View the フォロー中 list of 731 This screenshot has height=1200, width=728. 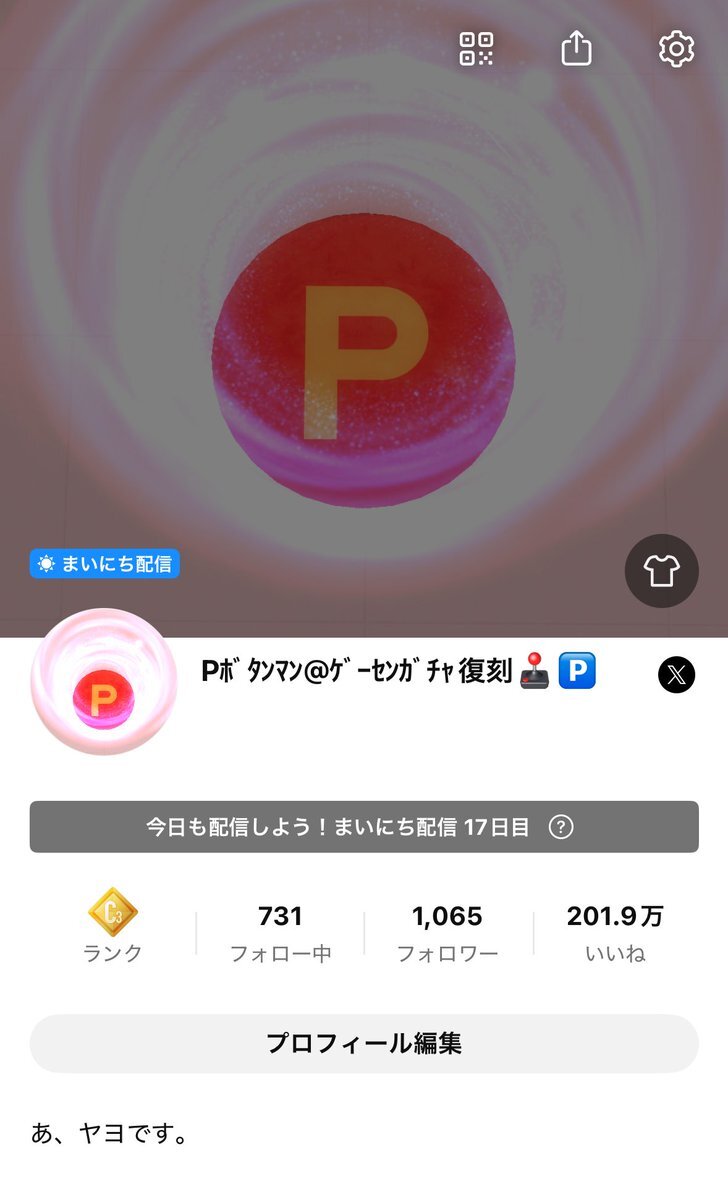point(280,932)
